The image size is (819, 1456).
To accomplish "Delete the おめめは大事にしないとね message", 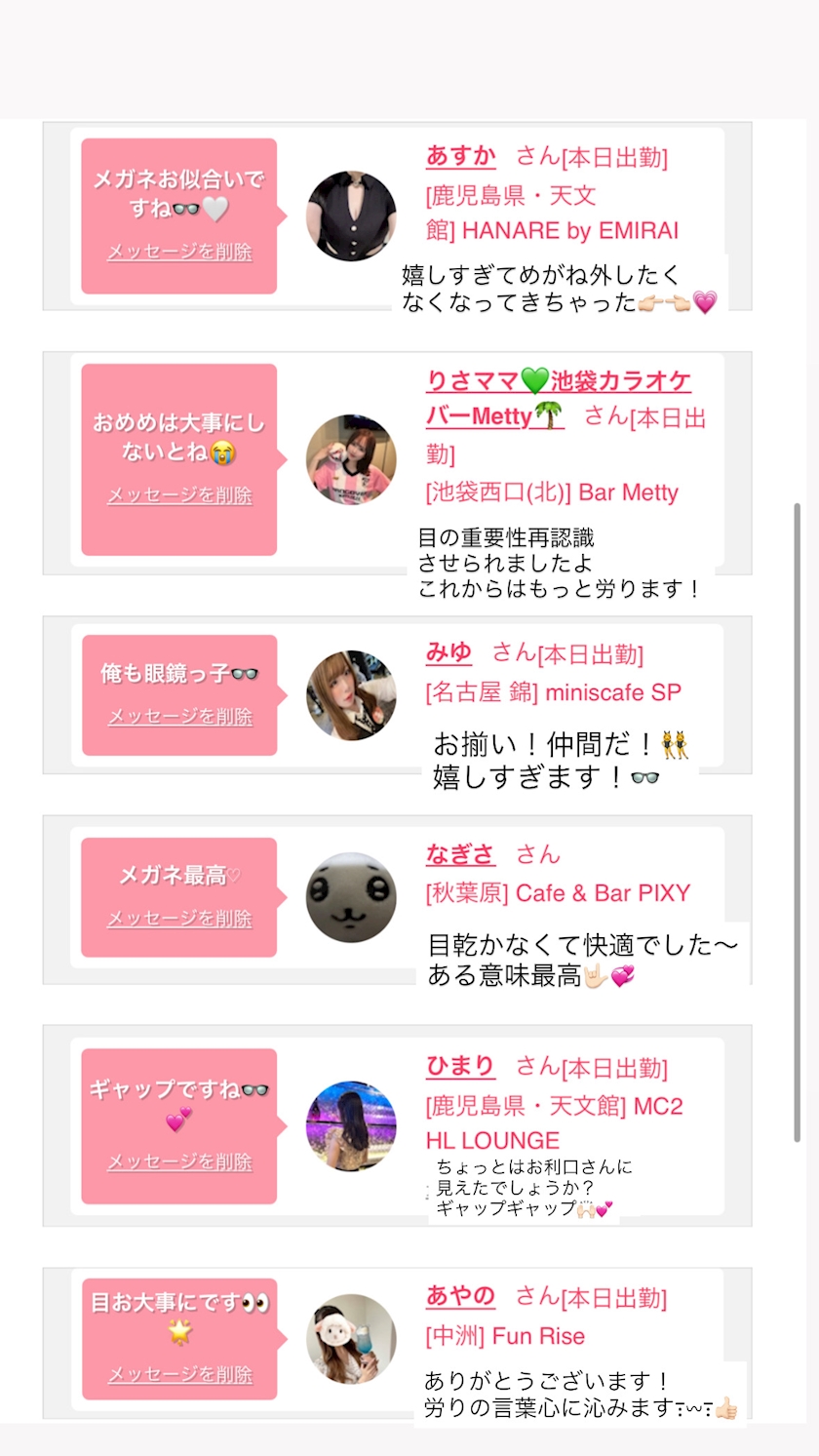I will pos(179,495).
